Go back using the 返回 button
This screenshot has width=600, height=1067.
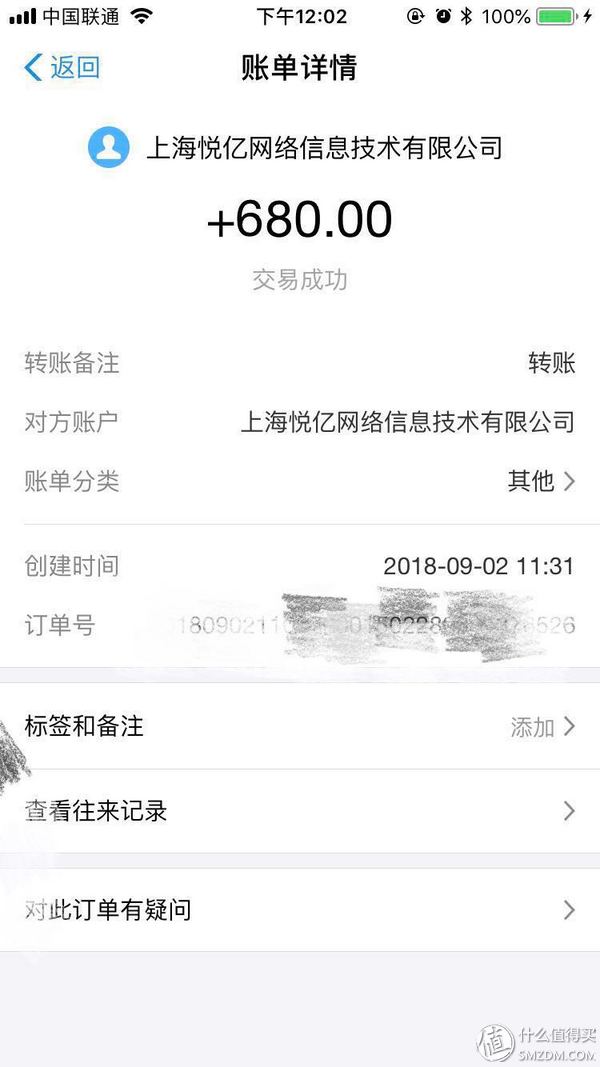(x=62, y=67)
